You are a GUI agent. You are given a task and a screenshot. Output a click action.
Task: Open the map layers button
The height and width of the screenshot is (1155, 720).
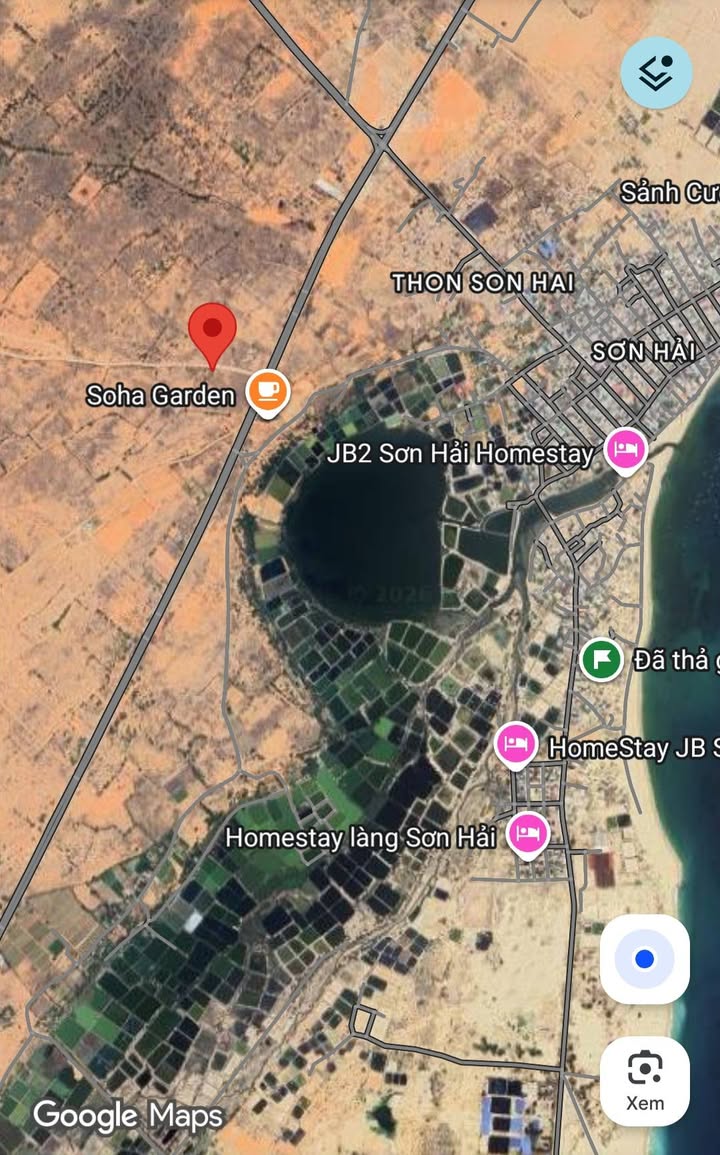pyautogui.click(x=656, y=73)
